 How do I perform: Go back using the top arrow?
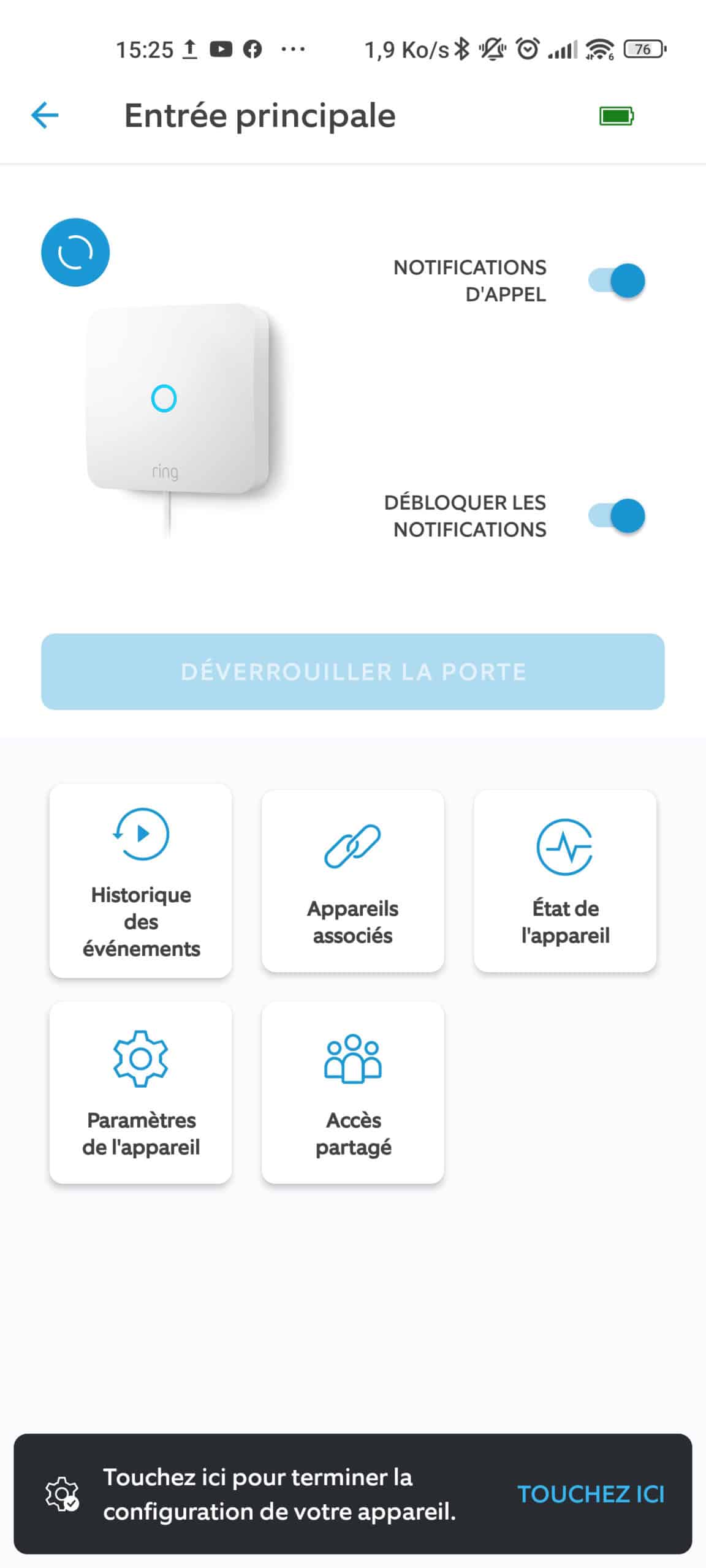[x=45, y=115]
